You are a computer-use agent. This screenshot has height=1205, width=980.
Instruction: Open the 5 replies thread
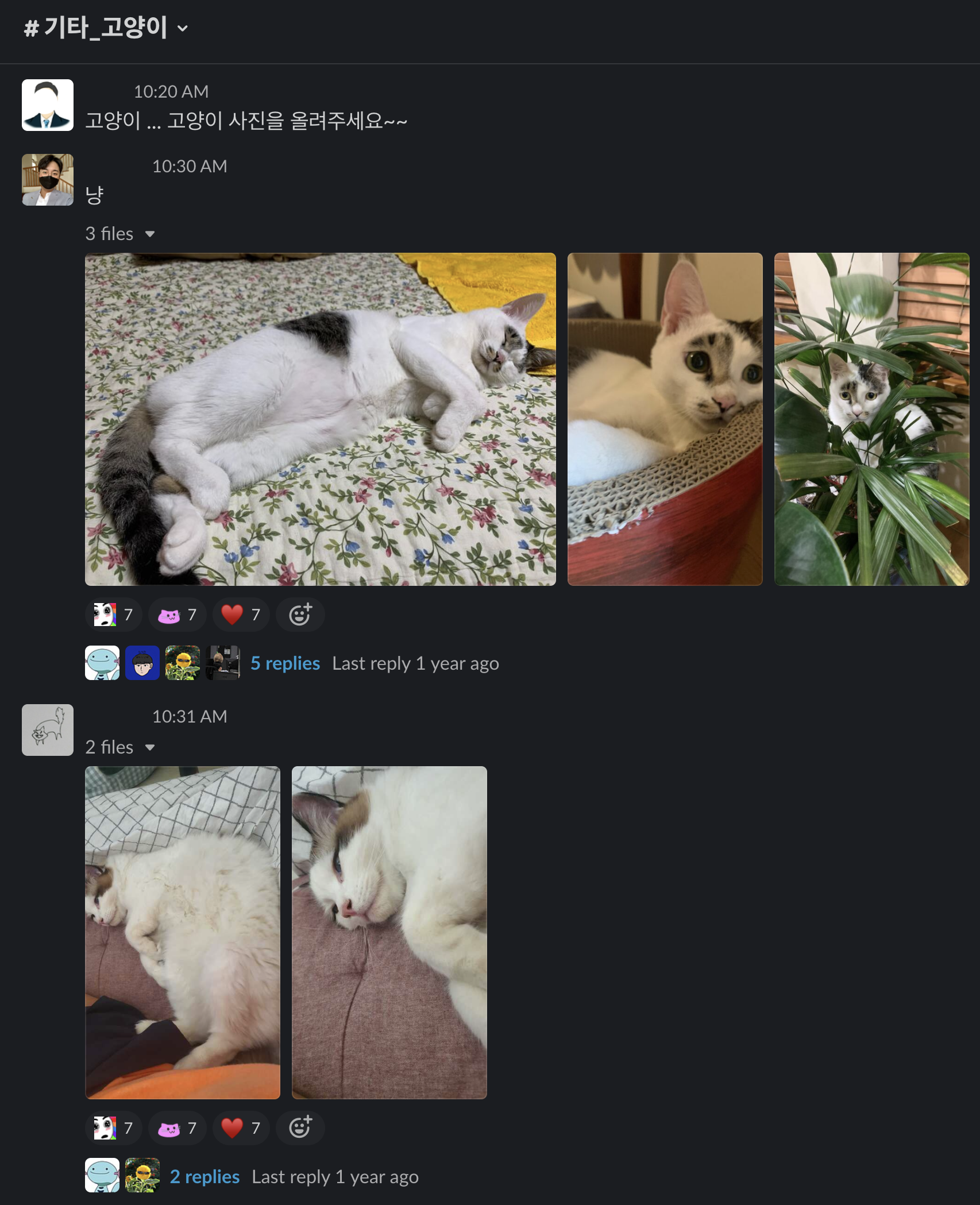click(x=285, y=663)
